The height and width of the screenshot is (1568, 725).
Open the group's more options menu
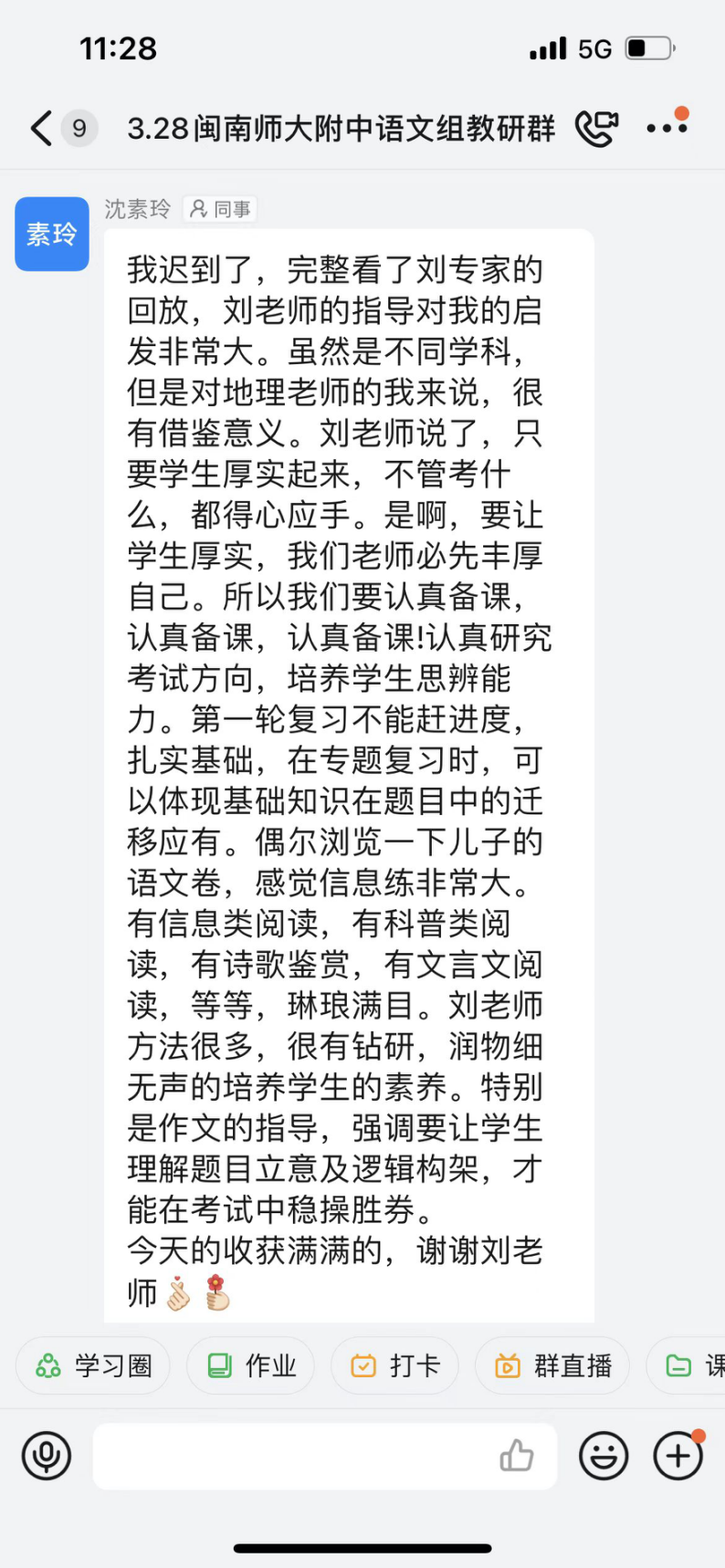point(667,129)
